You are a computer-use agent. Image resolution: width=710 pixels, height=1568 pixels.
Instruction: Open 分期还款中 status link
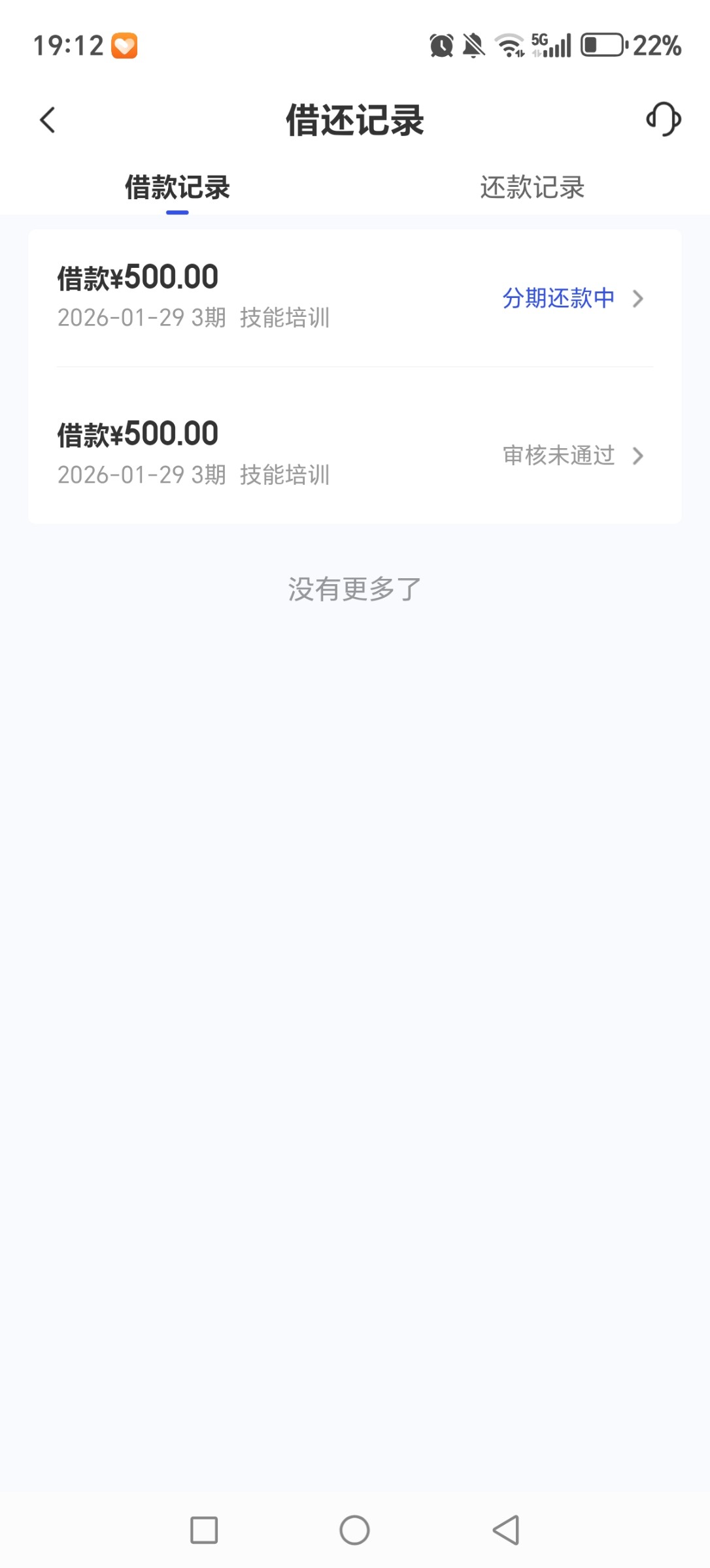pos(559,299)
